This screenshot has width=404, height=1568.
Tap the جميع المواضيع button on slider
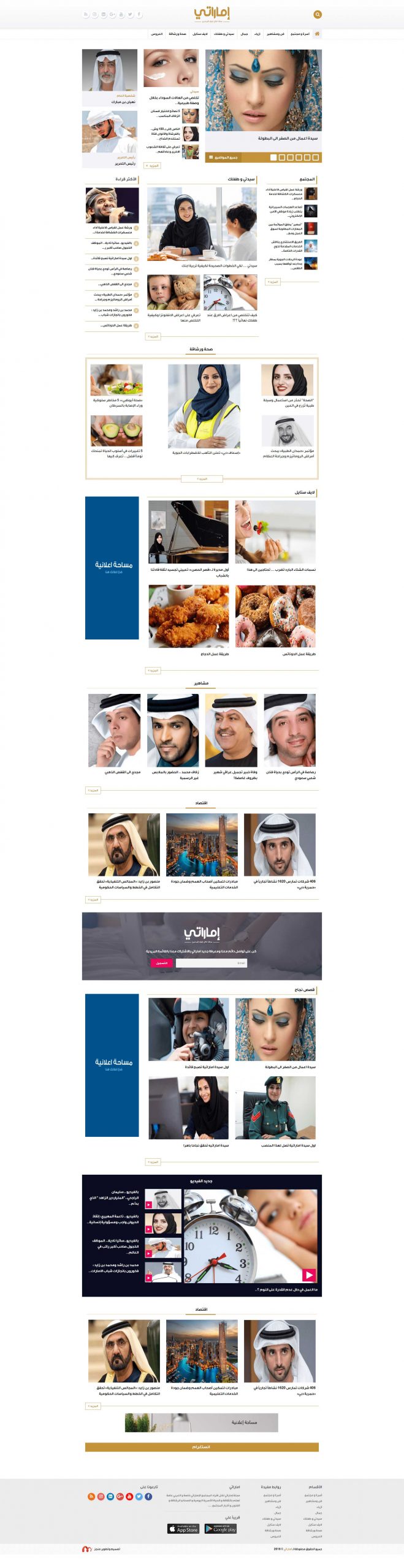226,157
